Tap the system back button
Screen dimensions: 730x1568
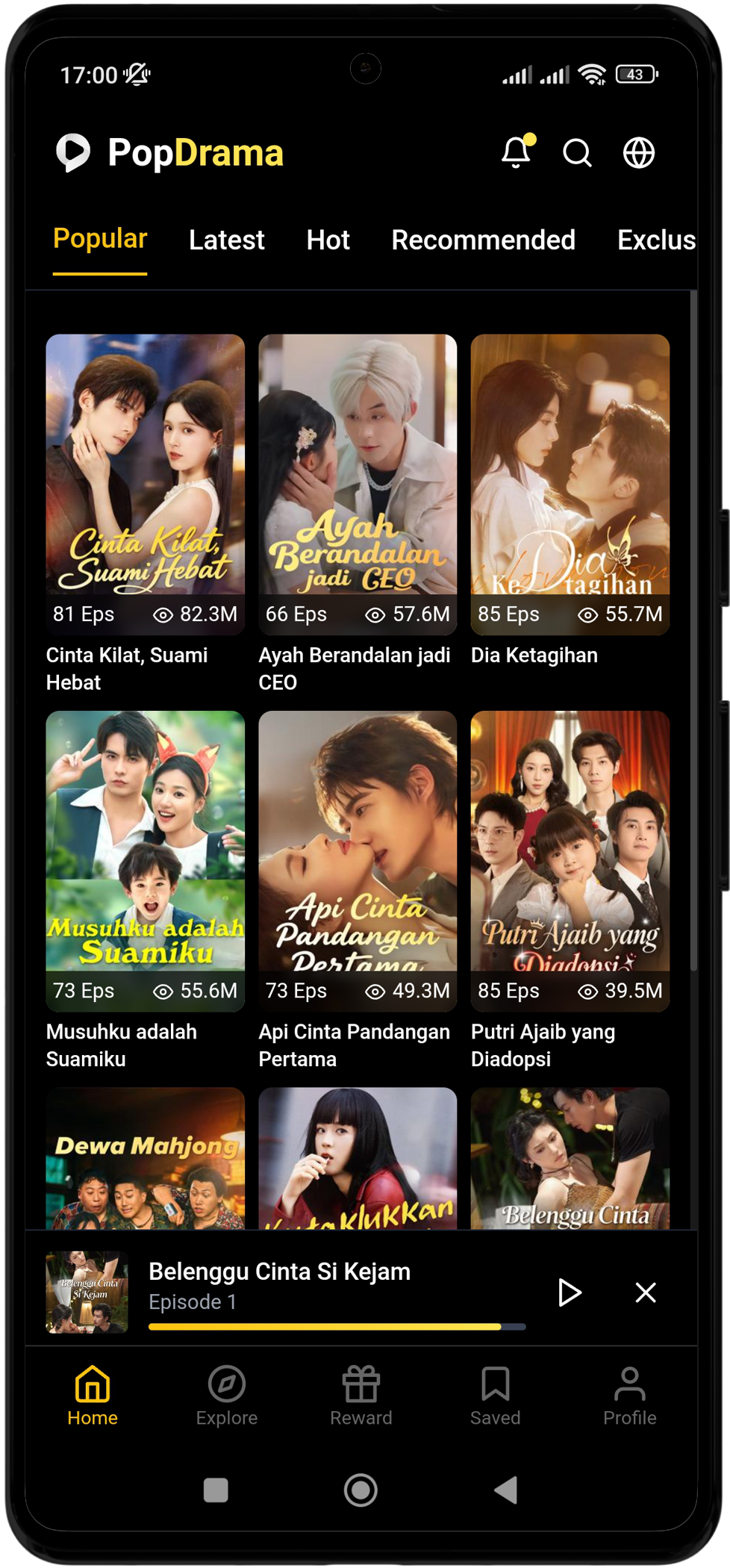[x=506, y=1490]
